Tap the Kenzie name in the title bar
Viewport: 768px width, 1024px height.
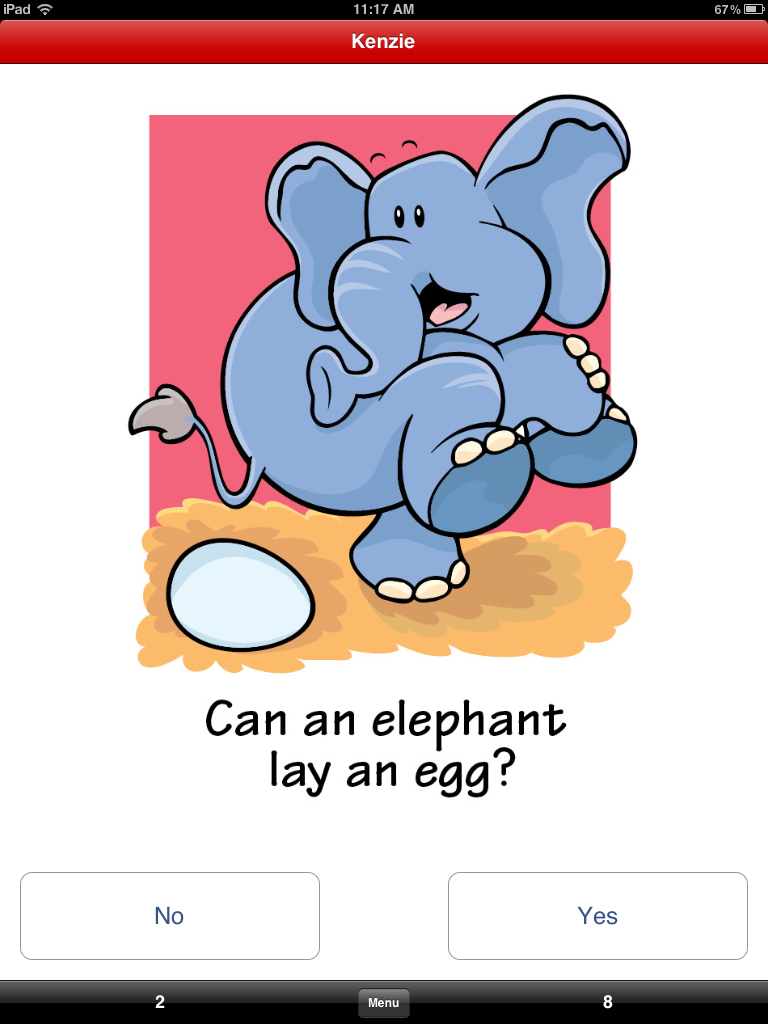[384, 42]
